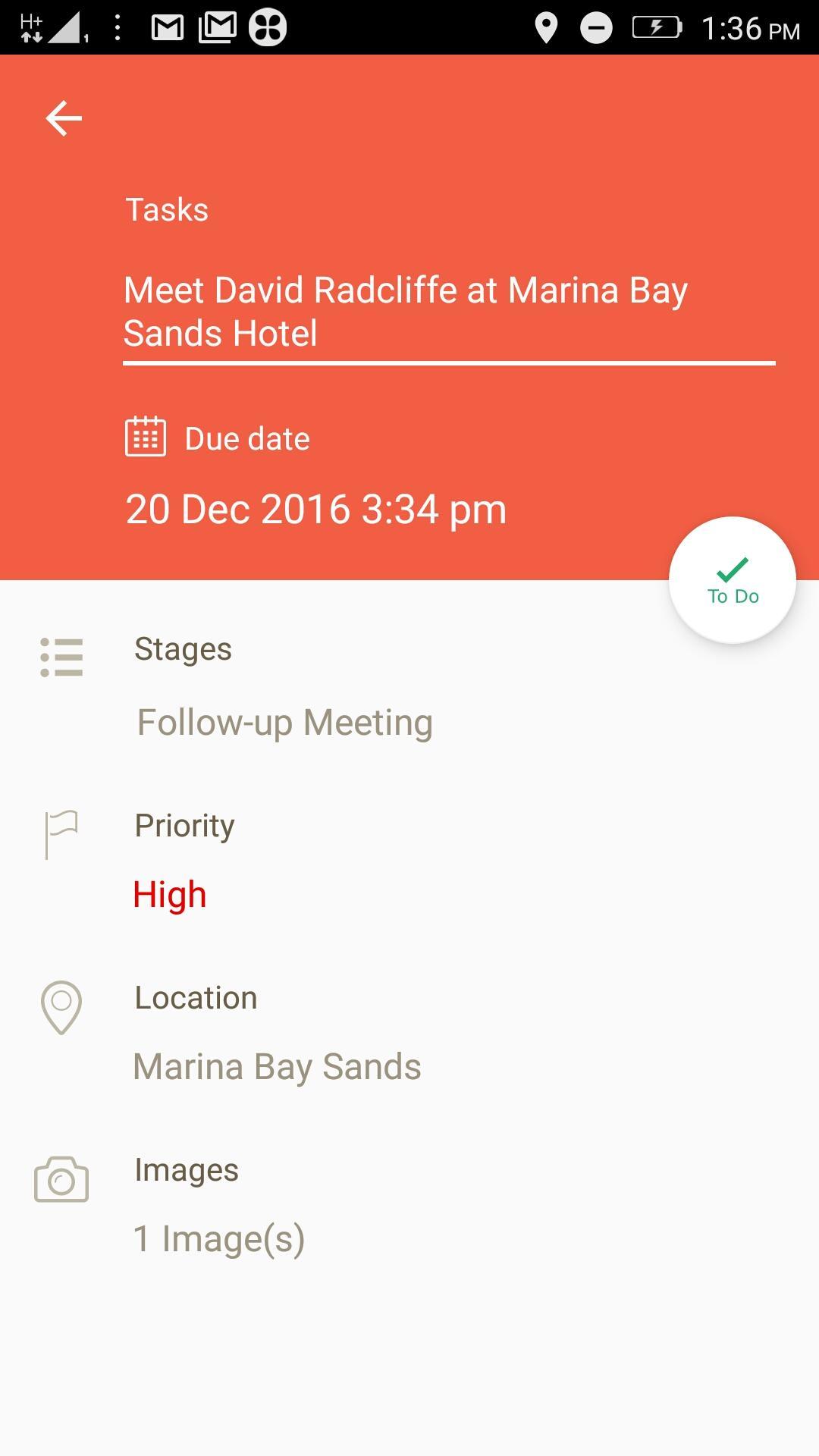Open Location Marina Bay Sands

coord(277,1066)
